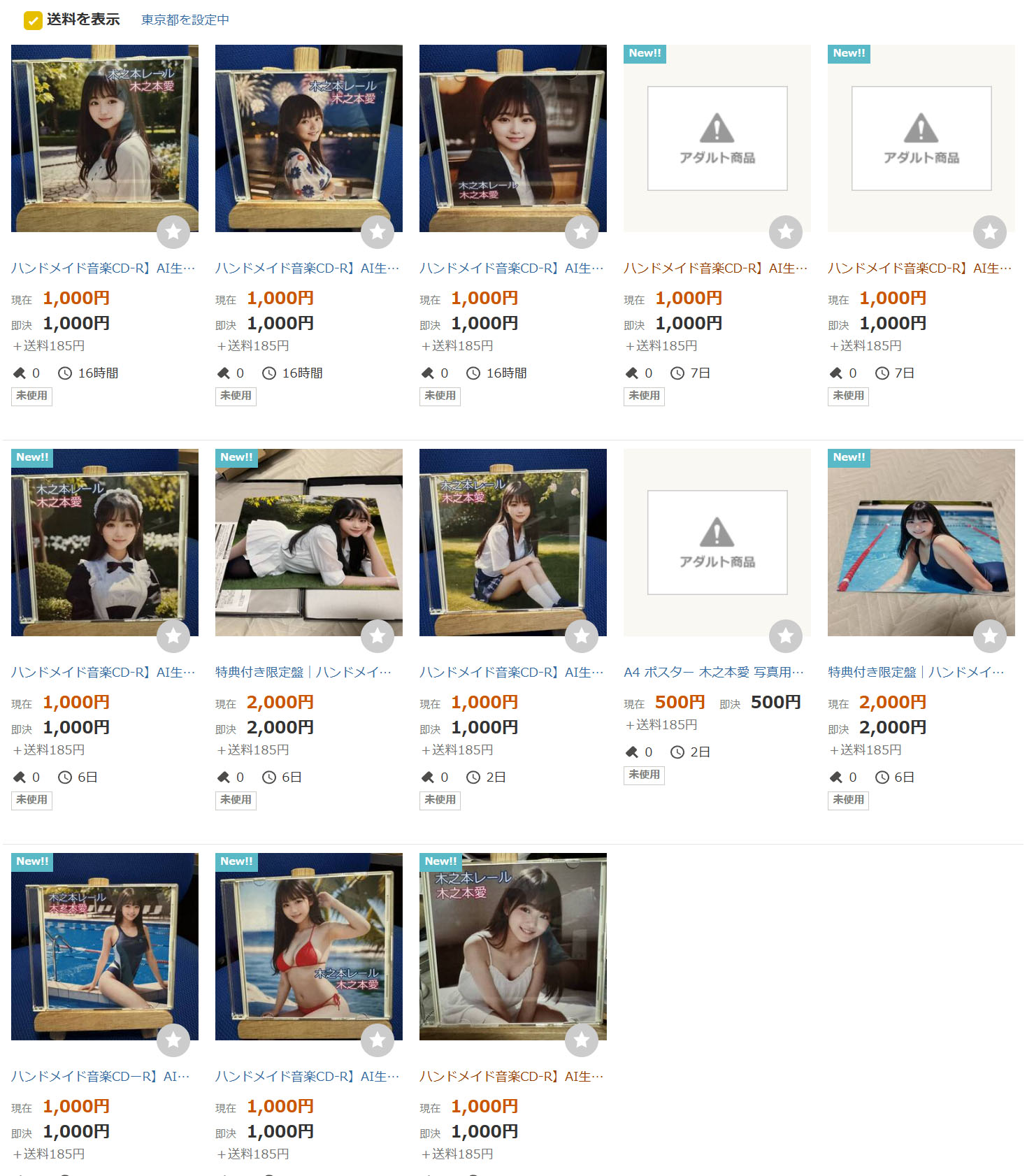Uncheck the 送料を表示 checkbox
This screenshot has height=1176, width=1027.
tap(33, 20)
